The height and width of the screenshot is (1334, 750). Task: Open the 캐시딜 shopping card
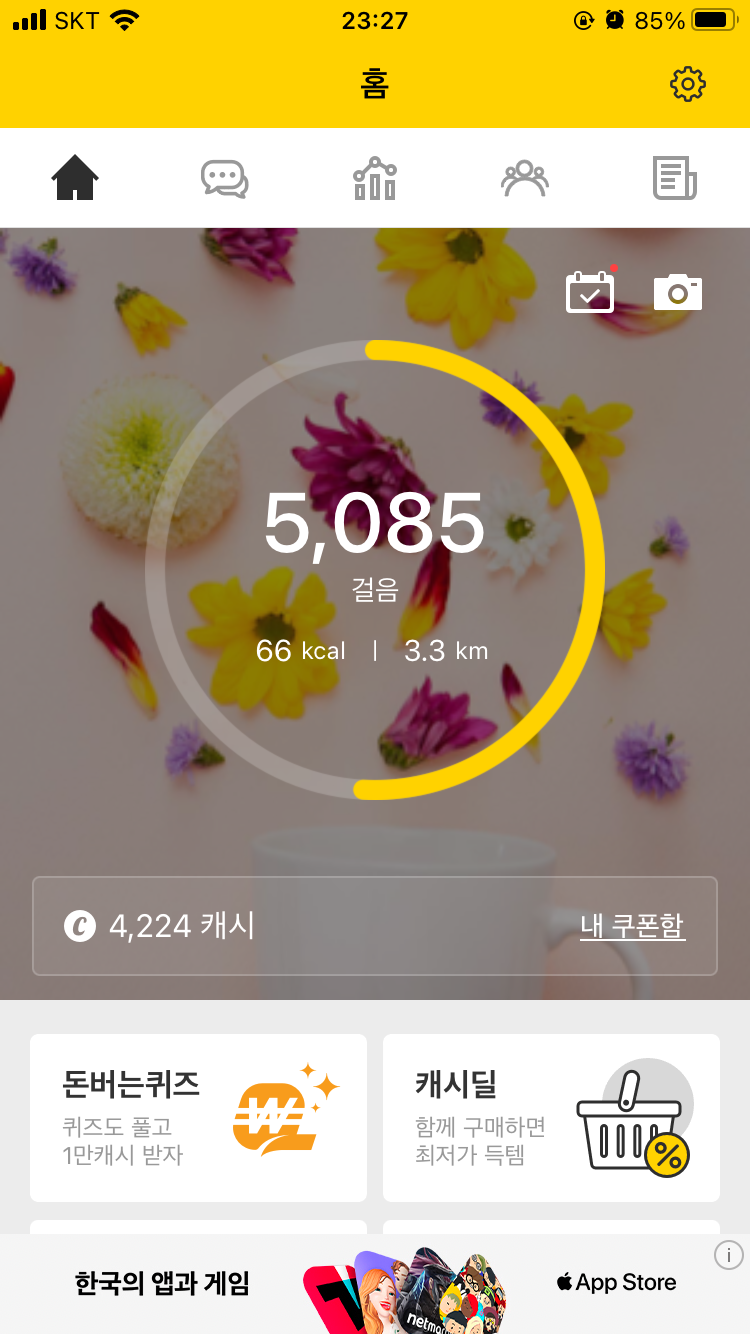coord(551,1118)
